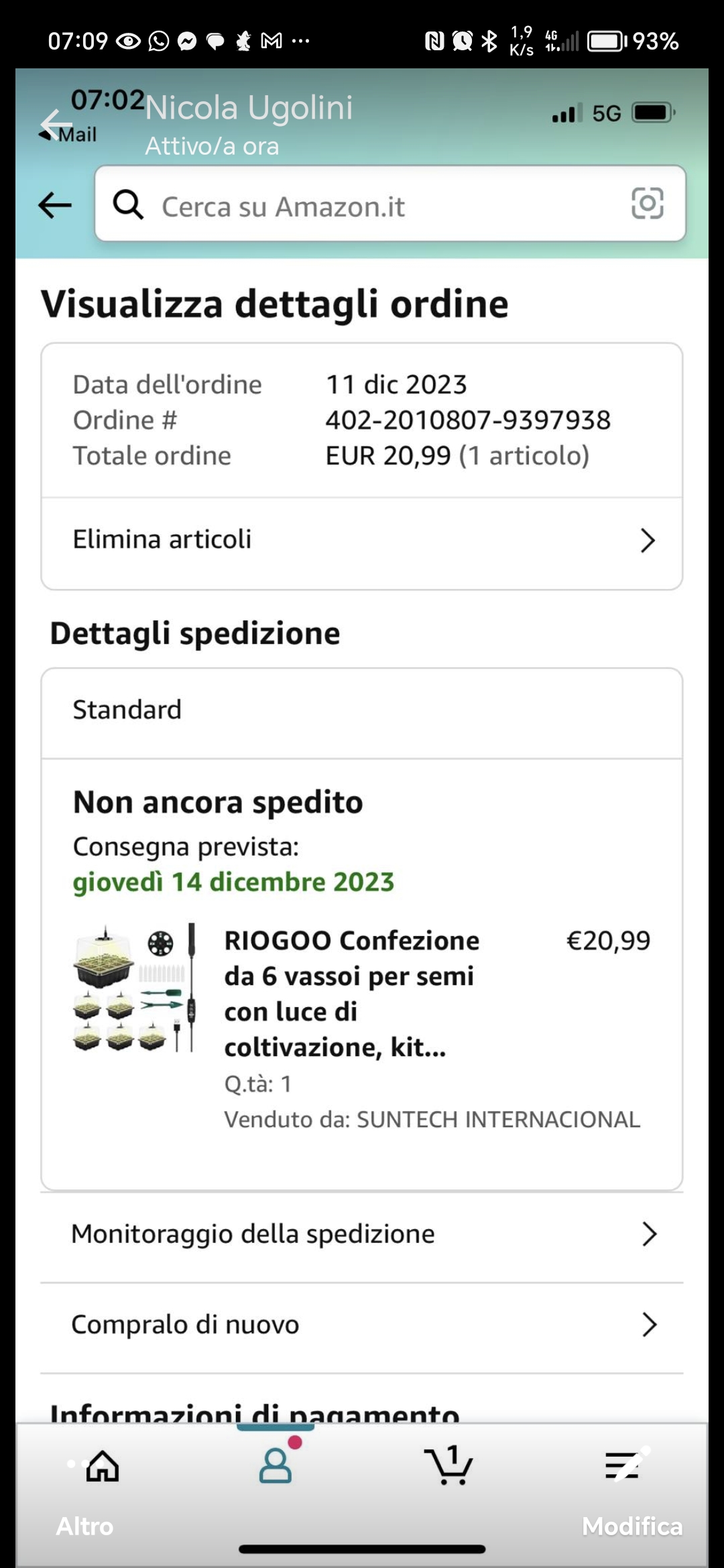The width and height of the screenshot is (724, 1568).
Task: Open the Elimina articoli row
Action: (362, 540)
